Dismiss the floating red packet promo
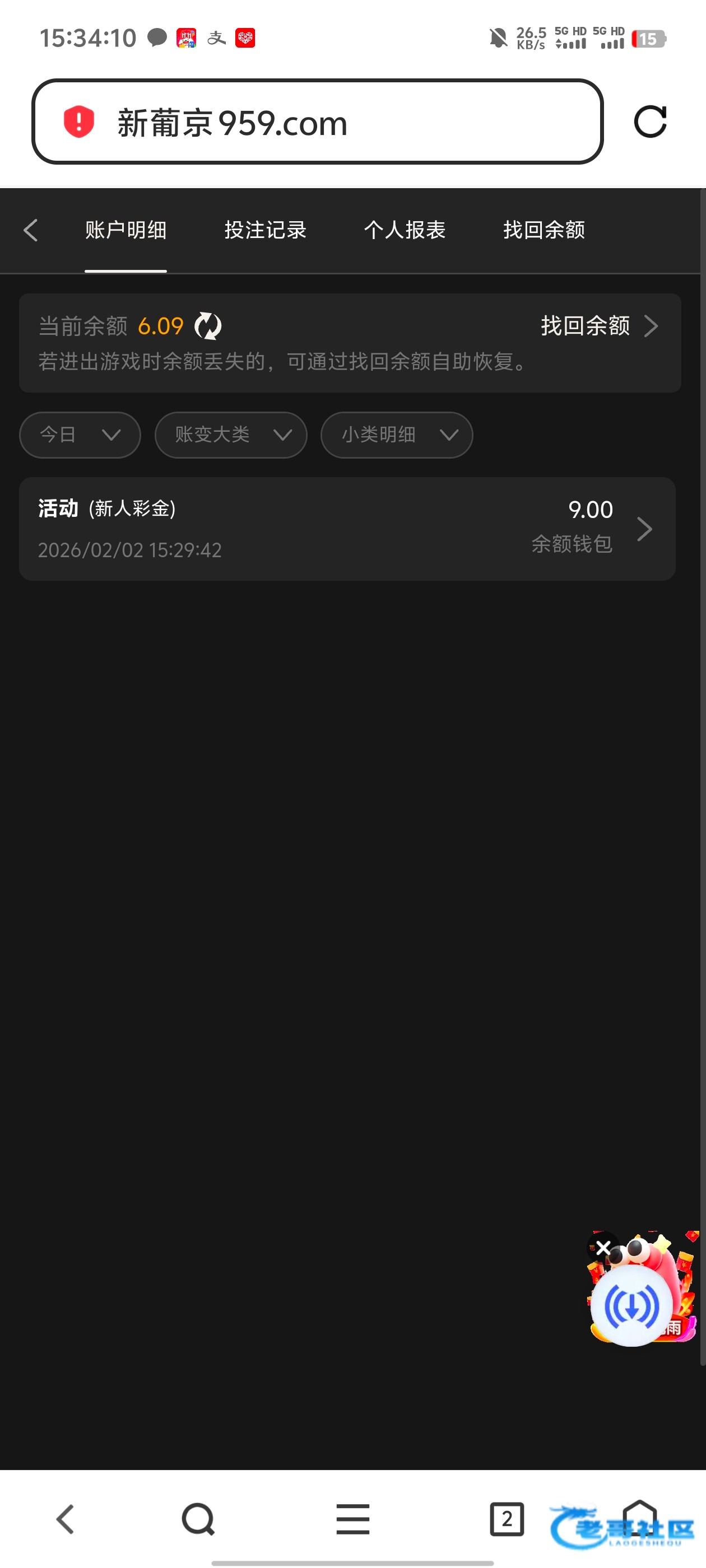This screenshot has height=1568, width=706. pyautogui.click(x=603, y=1248)
